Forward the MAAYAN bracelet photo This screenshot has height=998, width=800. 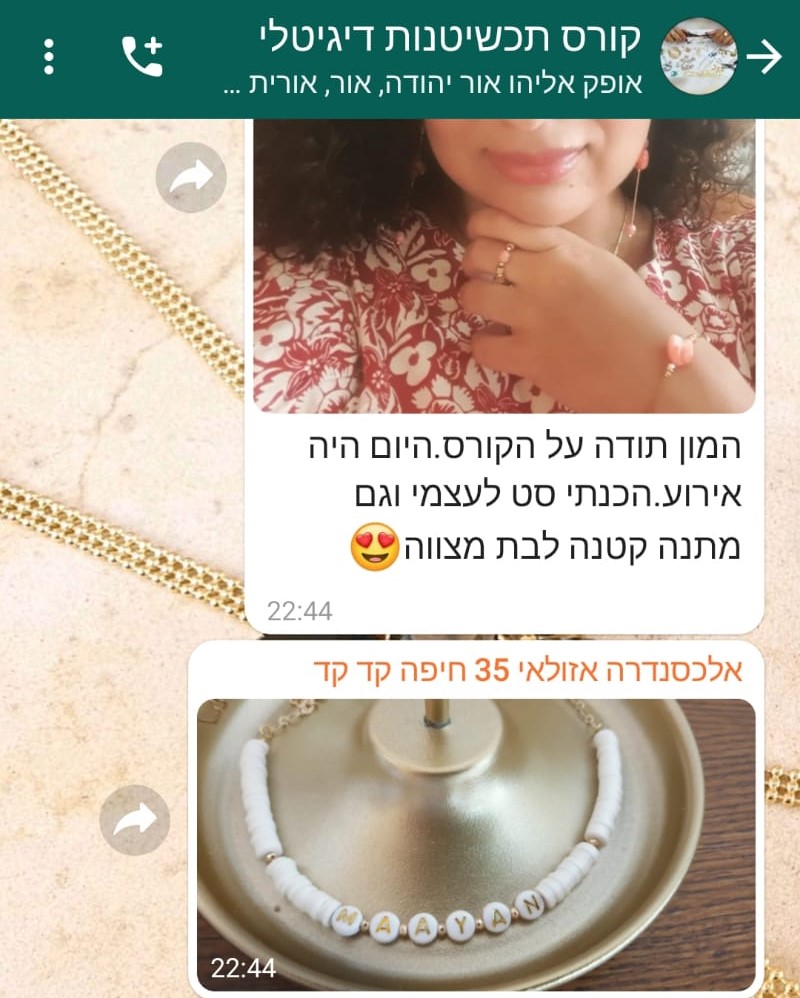pyautogui.click(x=135, y=820)
